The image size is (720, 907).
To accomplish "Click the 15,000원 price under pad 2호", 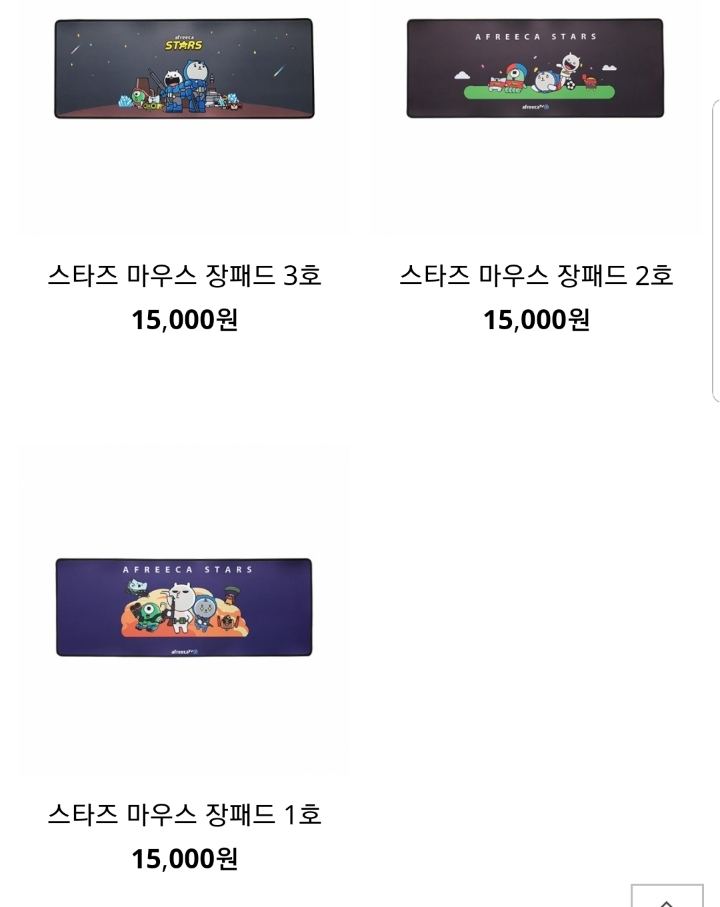I will (x=537, y=320).
